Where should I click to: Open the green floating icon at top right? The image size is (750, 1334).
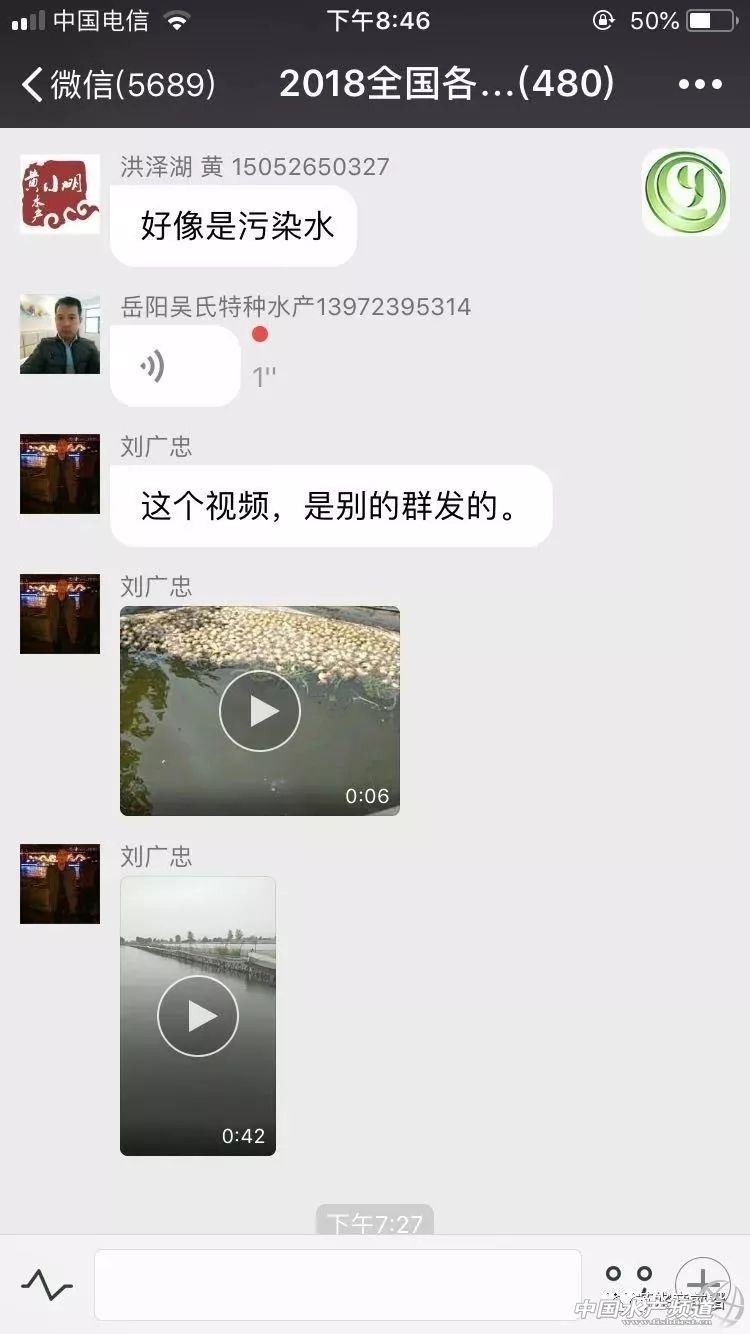tap(685, 192)
